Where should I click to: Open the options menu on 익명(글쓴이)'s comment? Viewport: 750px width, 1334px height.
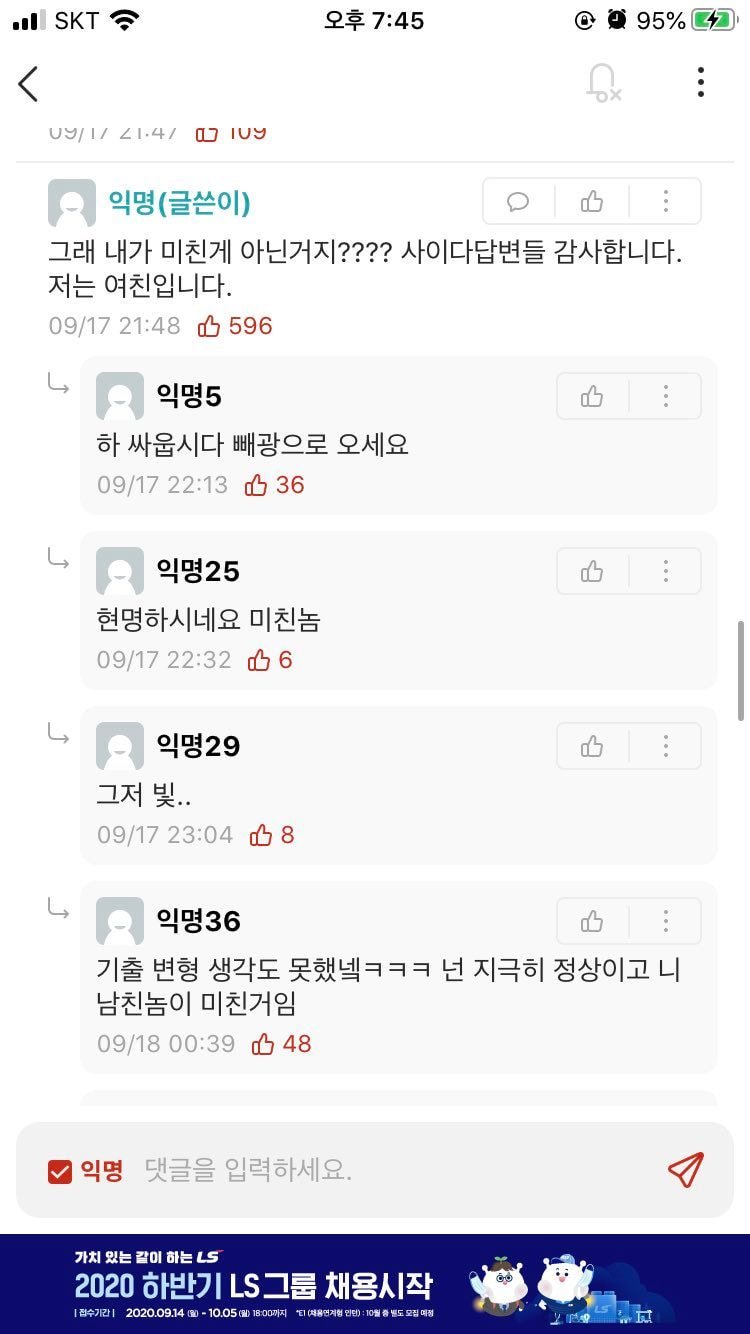pyautogui.click(x=665, y=202)
